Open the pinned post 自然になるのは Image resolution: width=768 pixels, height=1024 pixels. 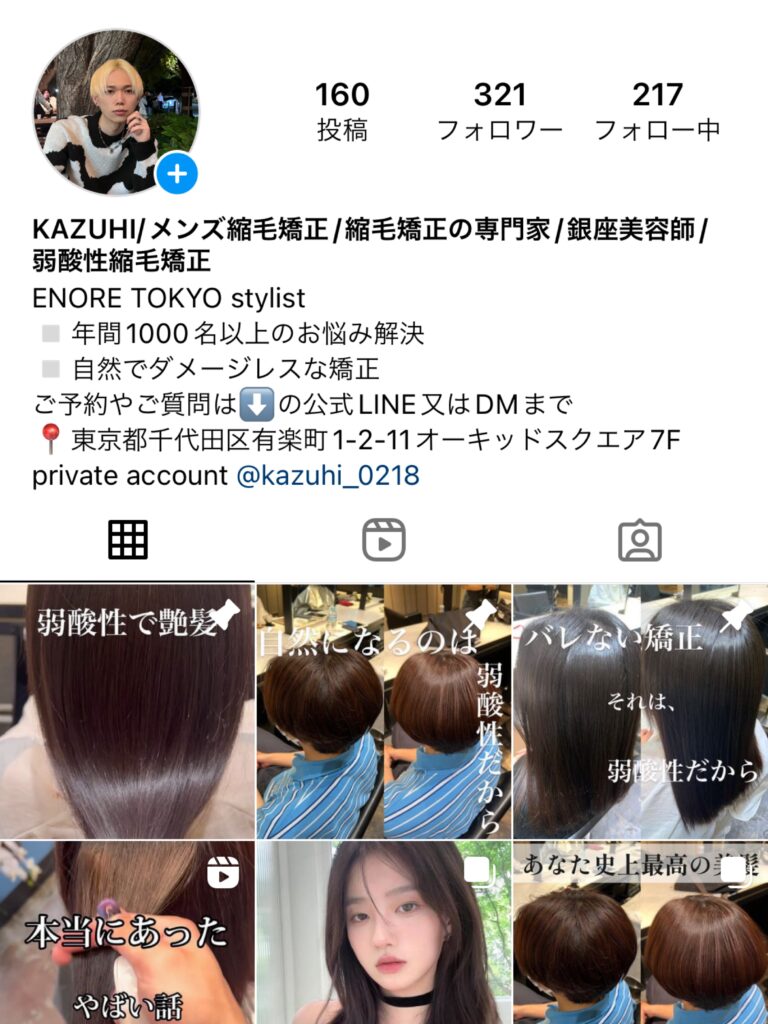383,711
